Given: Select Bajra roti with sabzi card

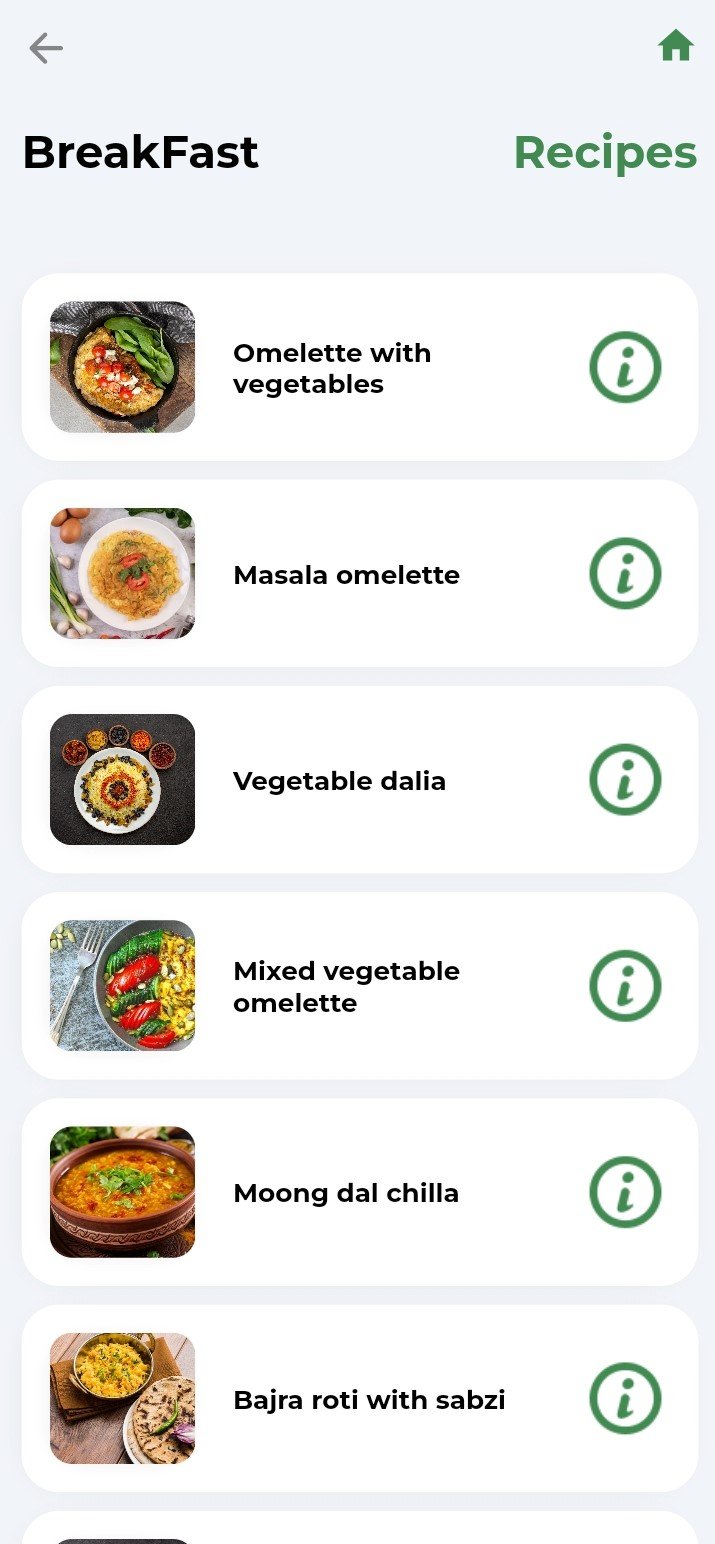Looking at the screenshot, I should point(369,1399).
